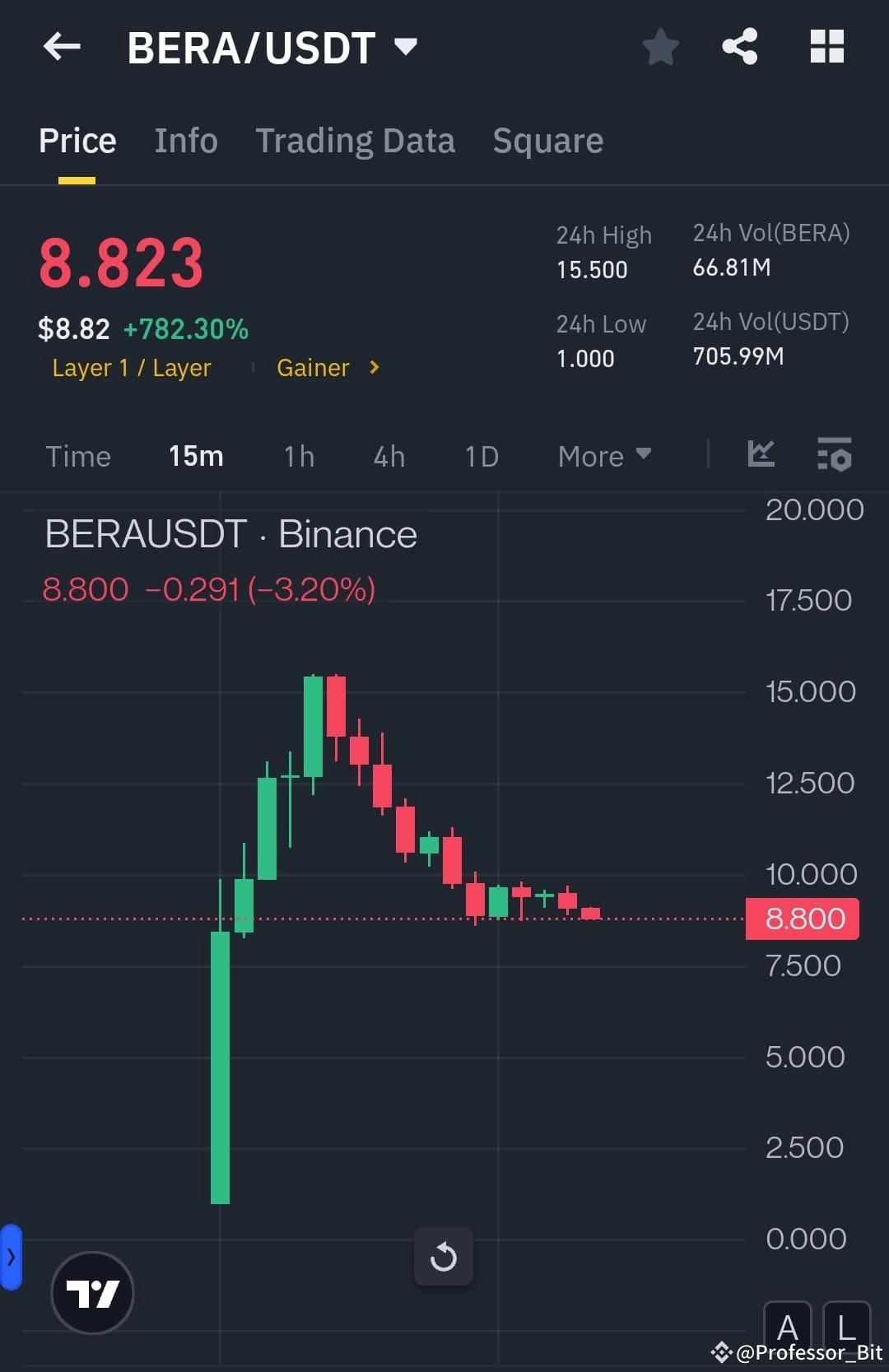Select the red 8.800 price label
The width and height of the screenshot is (889, 1372).
coord(801,918)
